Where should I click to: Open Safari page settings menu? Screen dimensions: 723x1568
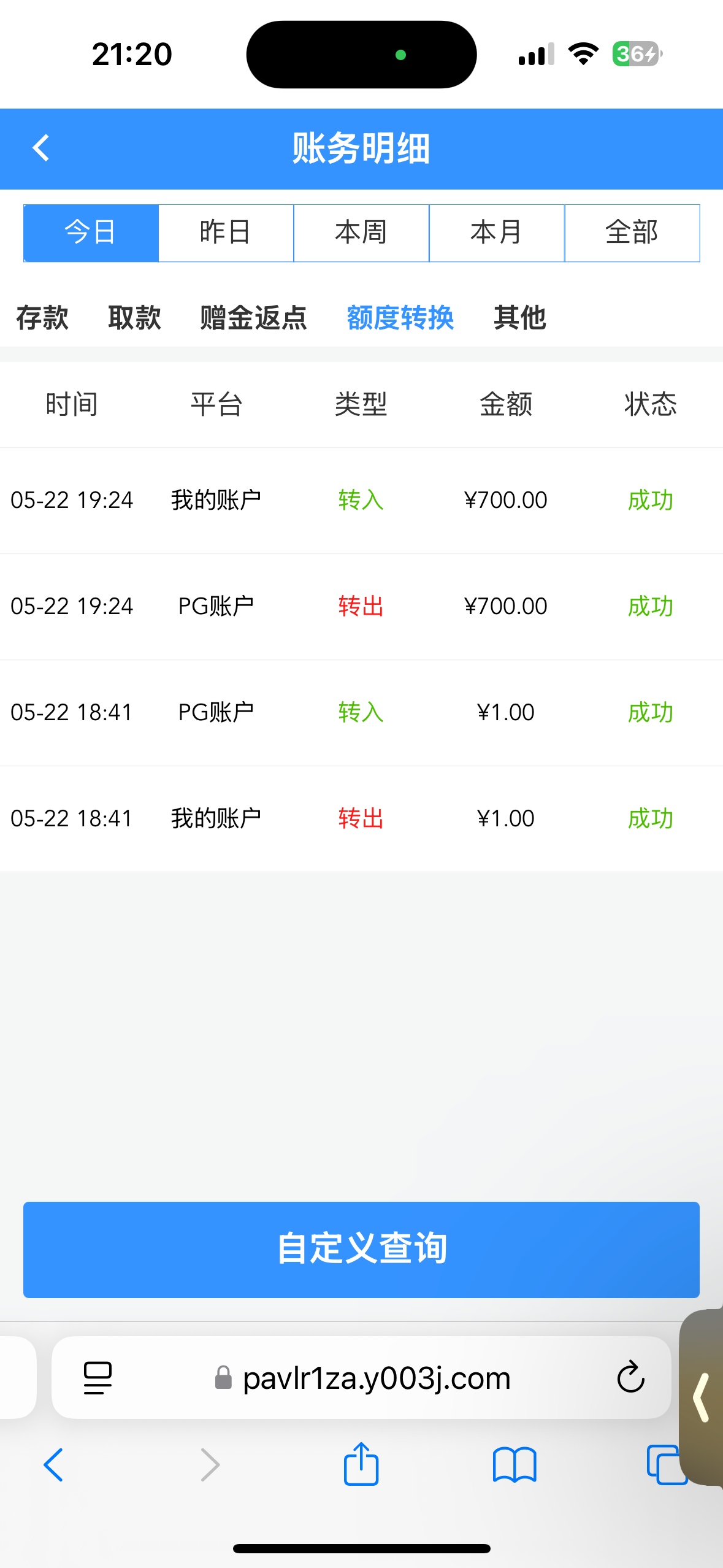(x=98, y=1377)
